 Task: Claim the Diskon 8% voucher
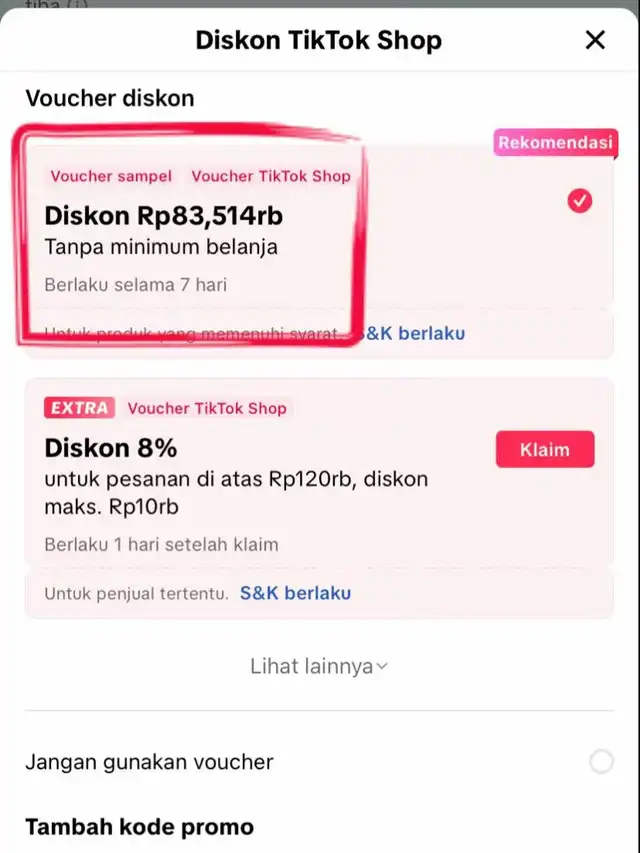click(x=545, y=449)
